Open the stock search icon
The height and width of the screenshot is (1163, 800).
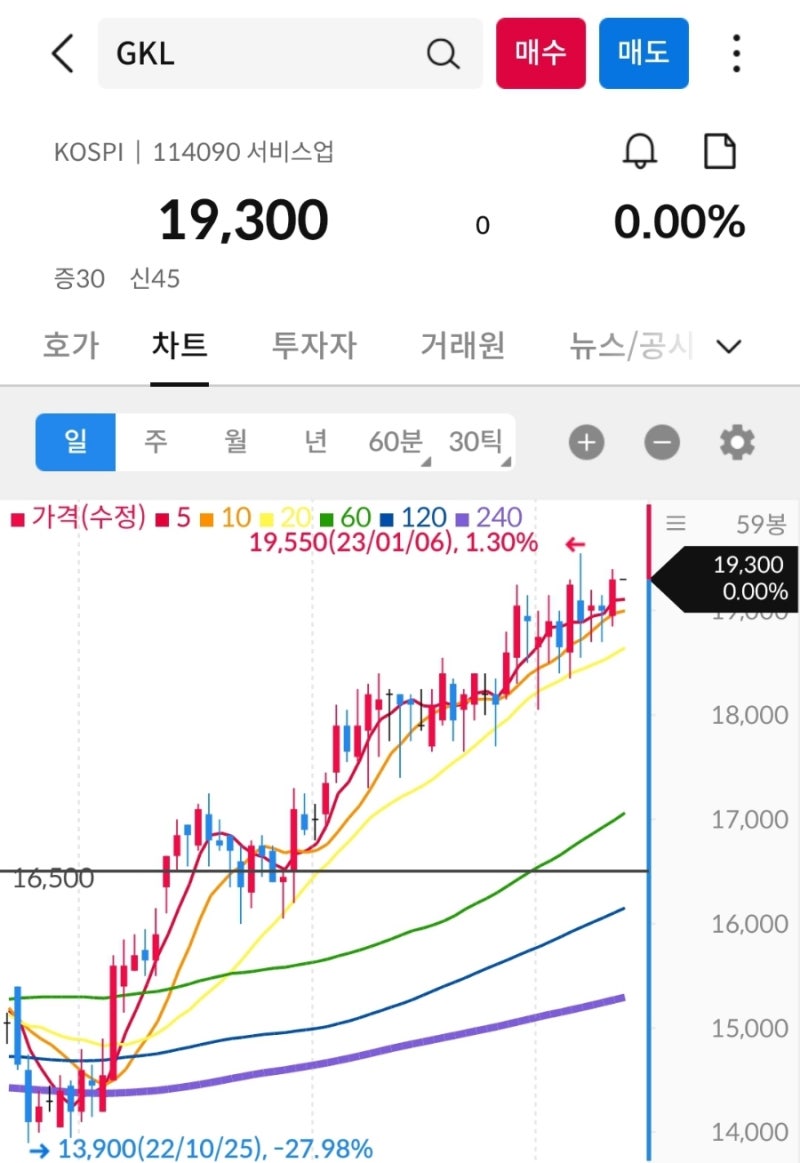click(x=443, y=55)
